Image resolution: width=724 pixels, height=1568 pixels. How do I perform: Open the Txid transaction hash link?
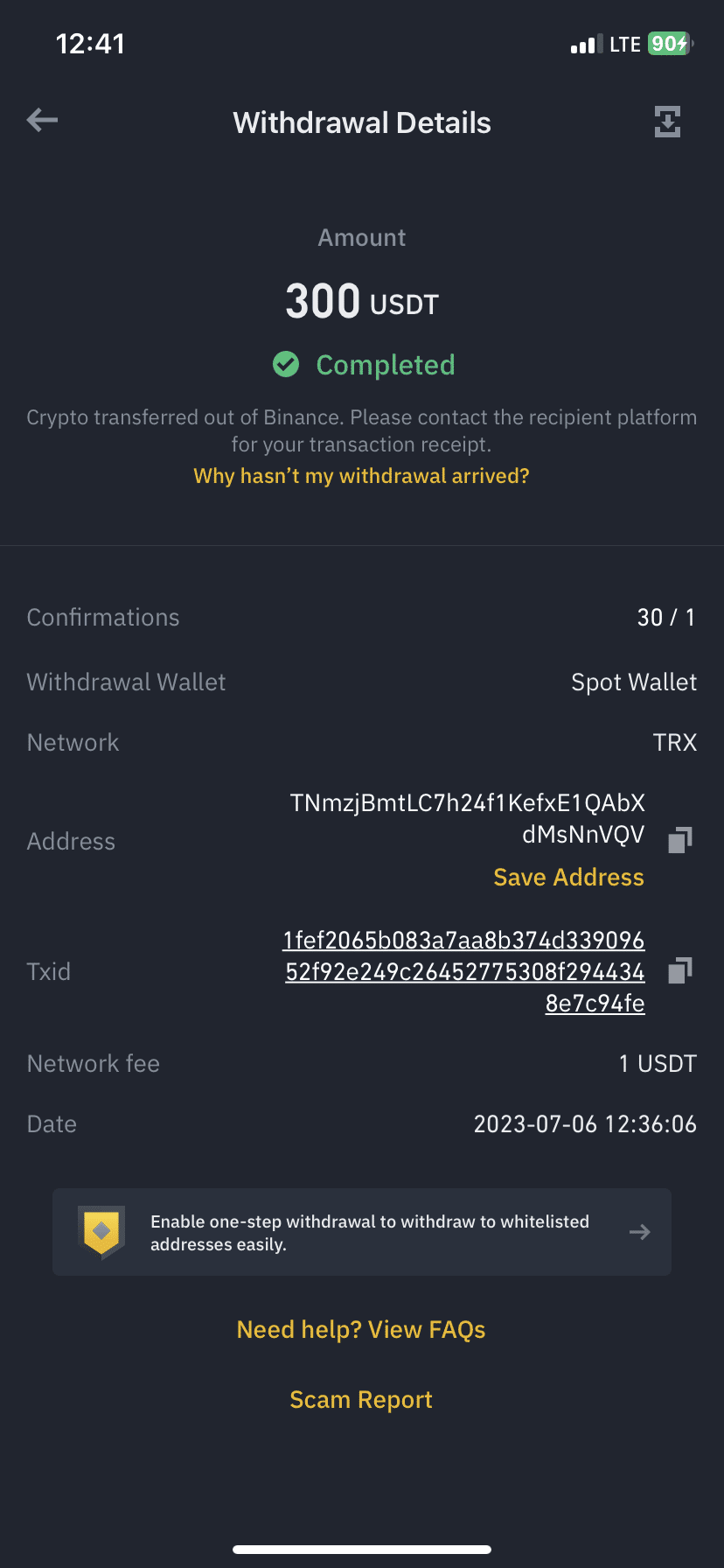tap(464, 971)
